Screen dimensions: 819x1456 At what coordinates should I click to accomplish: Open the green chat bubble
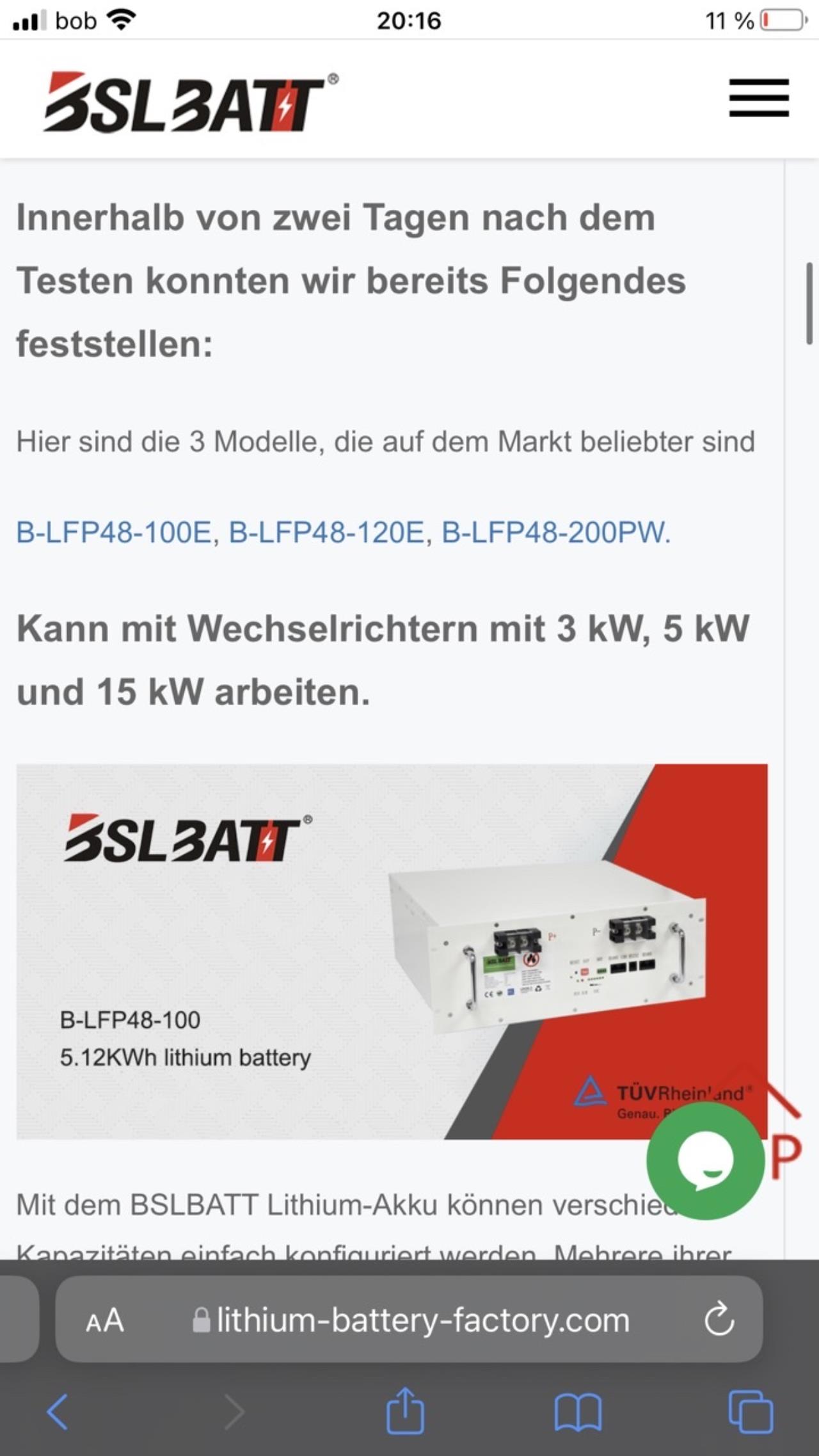[x=705, y=1160]
